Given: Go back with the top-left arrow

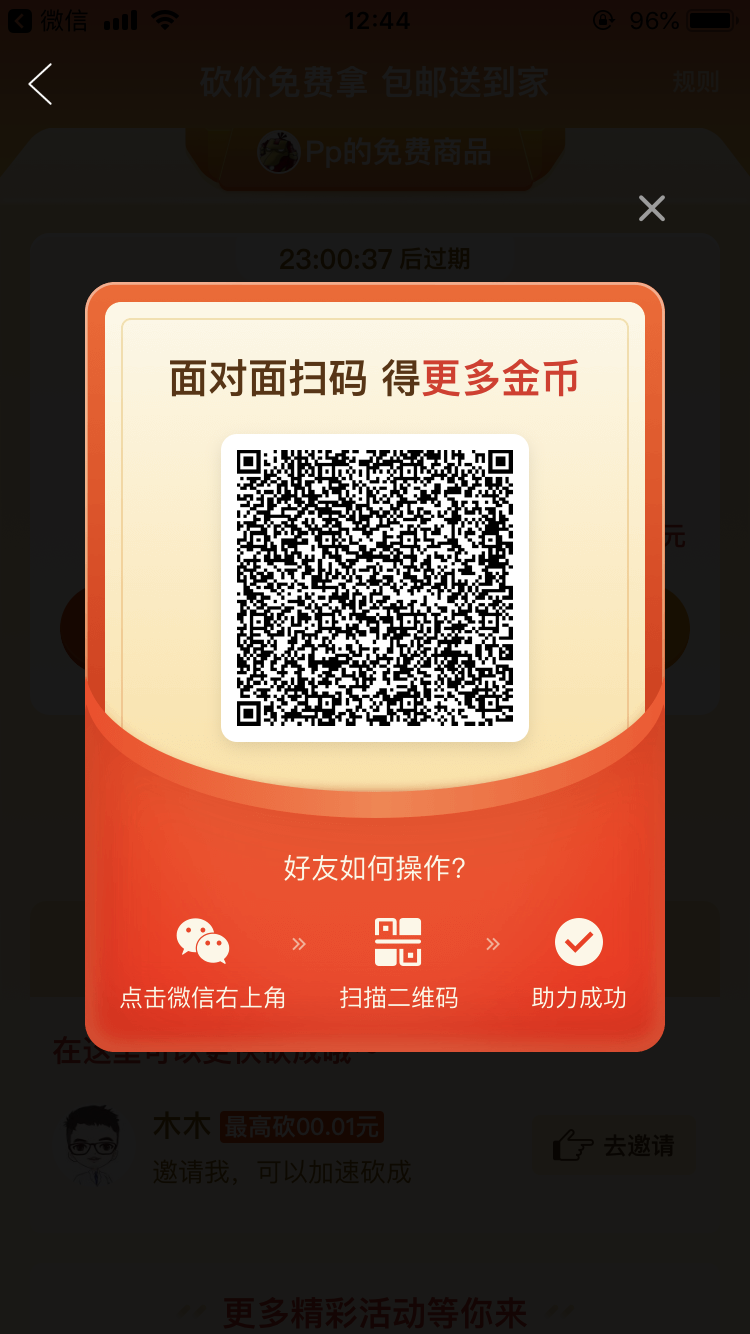Looking at the screenshot, I should tap(41, 84).
